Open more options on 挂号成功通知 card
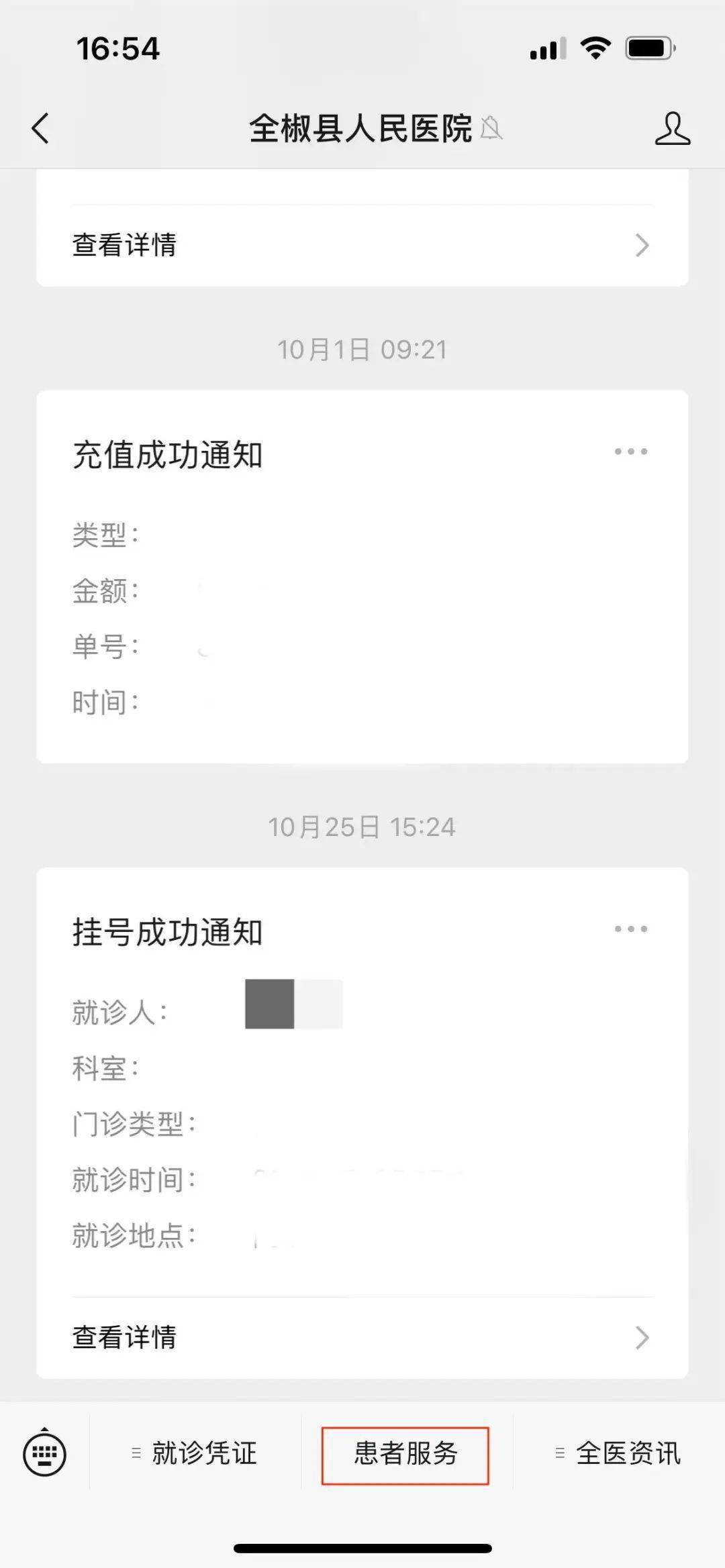The width and height of the screenshot is (725, 1568). click(631, 929)
